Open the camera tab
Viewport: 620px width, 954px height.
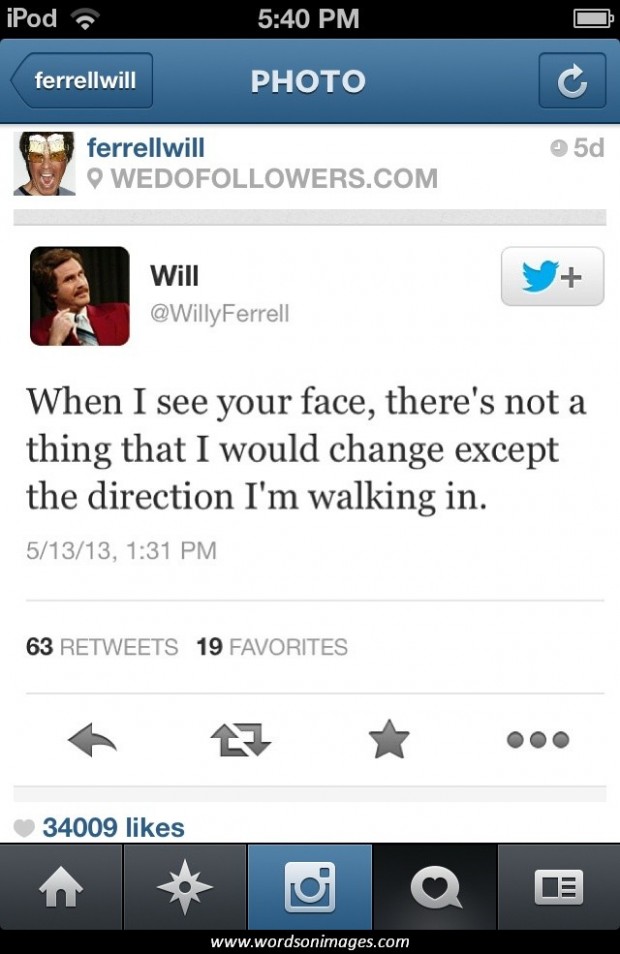coord(310,886)
